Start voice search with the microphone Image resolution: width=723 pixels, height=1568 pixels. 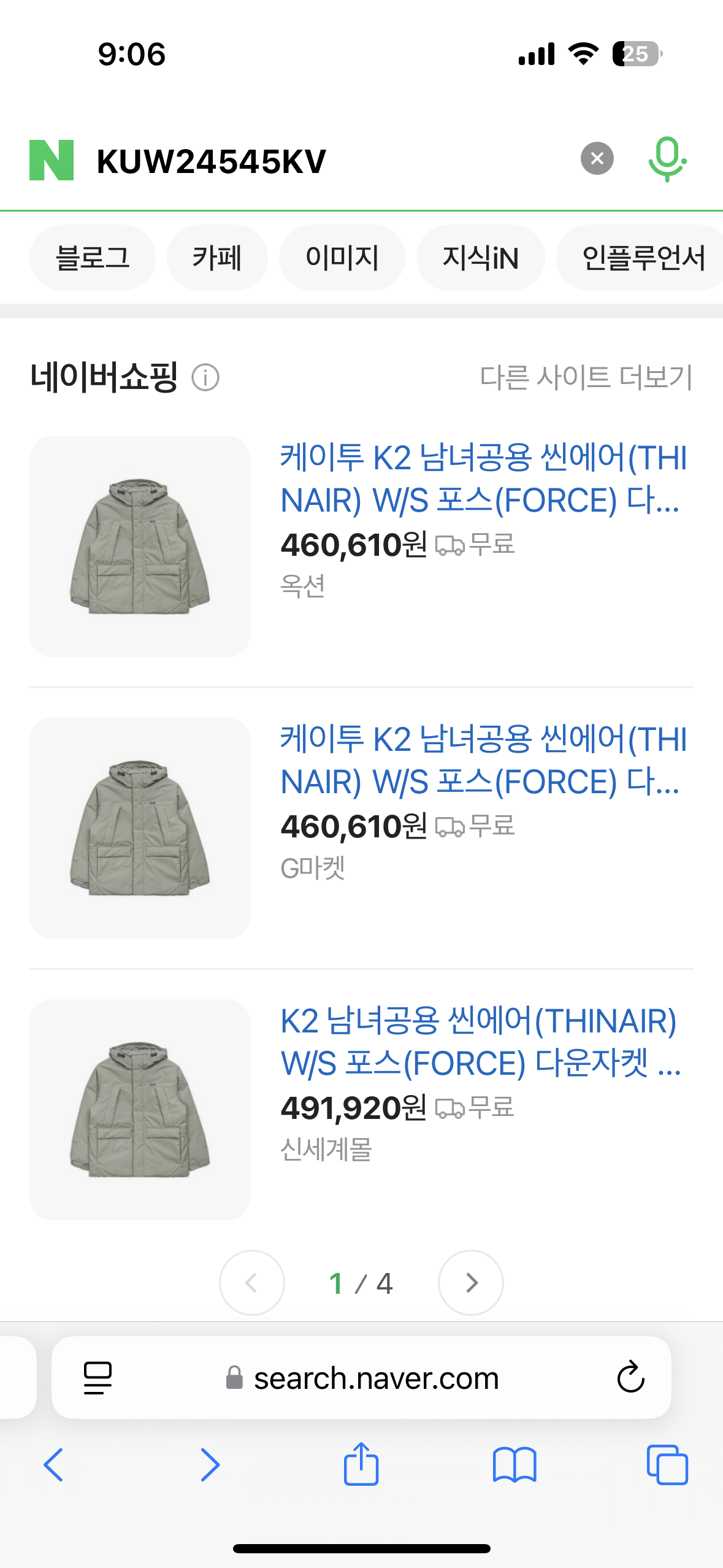(x=667, y=159)
